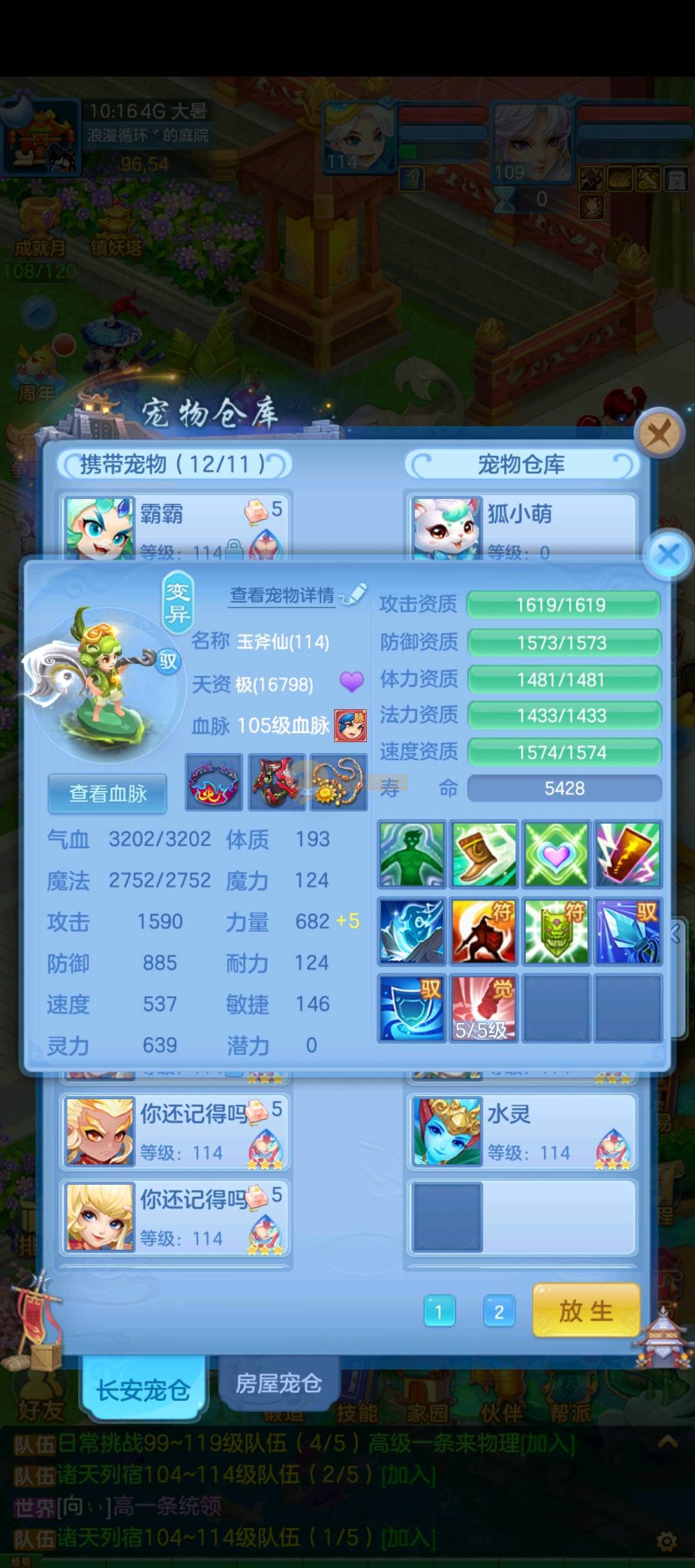
Task: Switch to 房屋宠仓 tab
Action: click(x=278, y=1383)
